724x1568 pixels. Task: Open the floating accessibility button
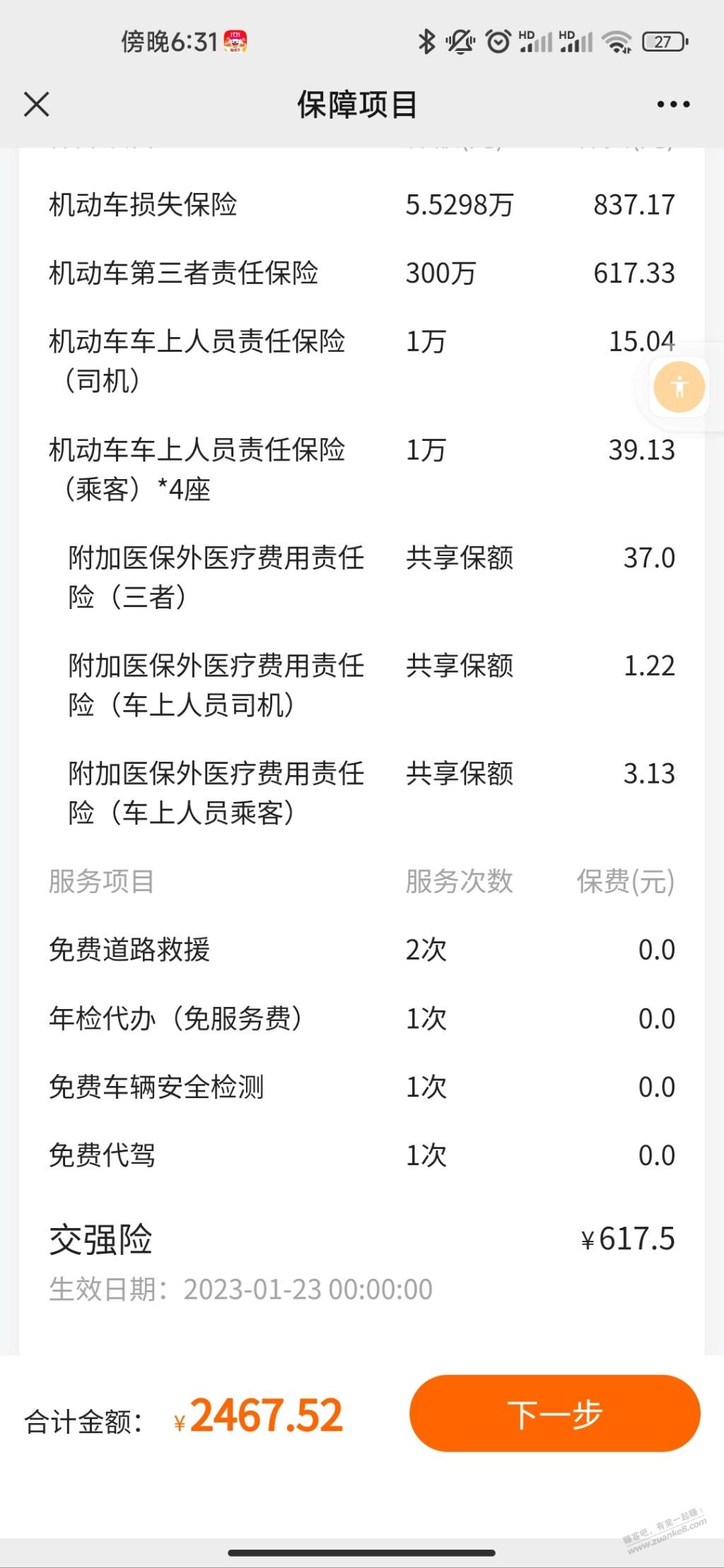click(679, 387)
